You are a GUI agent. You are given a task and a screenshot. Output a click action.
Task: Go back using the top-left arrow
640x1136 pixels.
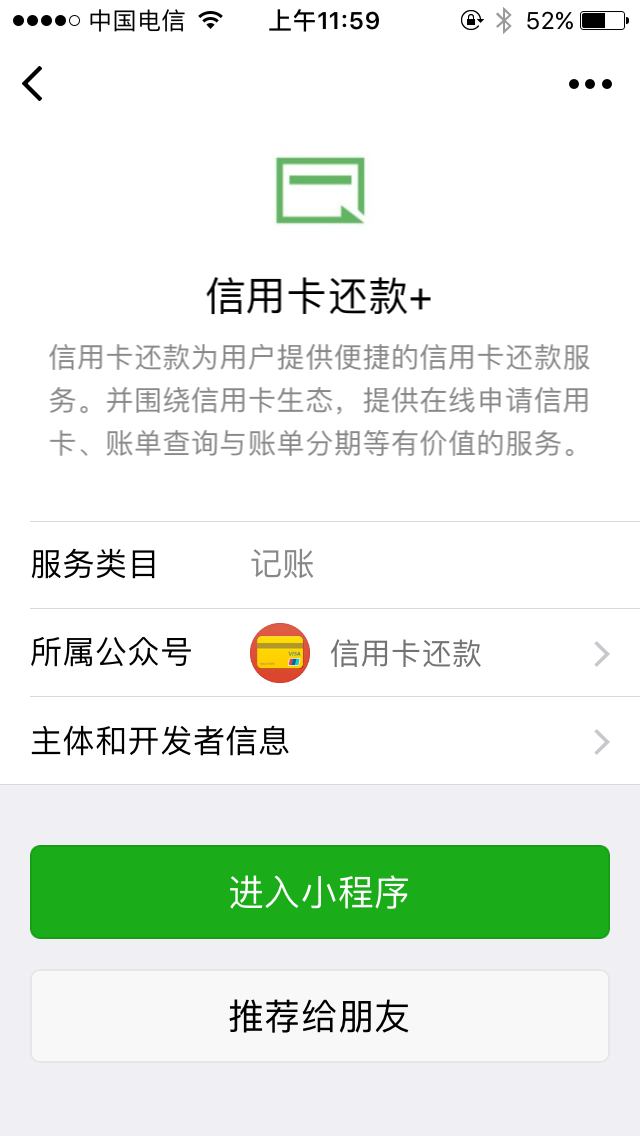coord(33,84)
